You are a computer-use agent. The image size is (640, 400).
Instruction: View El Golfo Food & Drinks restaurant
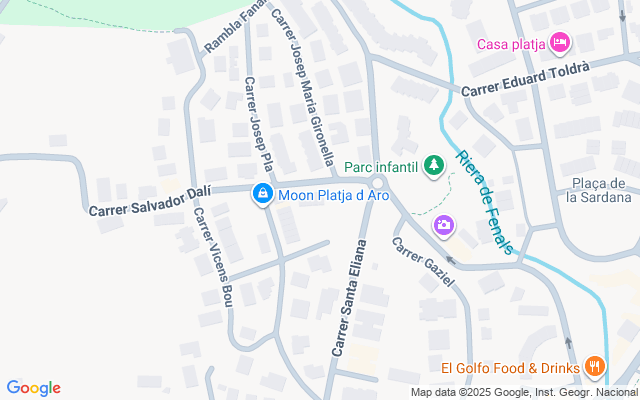point(595,367)
